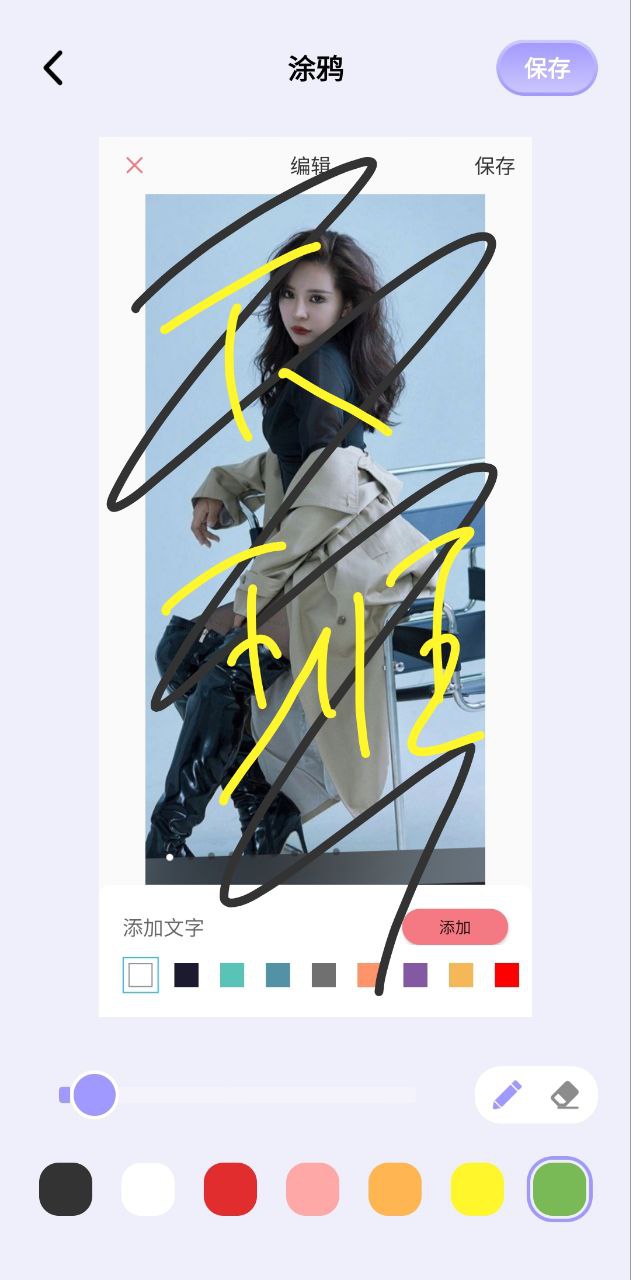
Task: Switch to the eraser tool
Action: point(565,1095)
